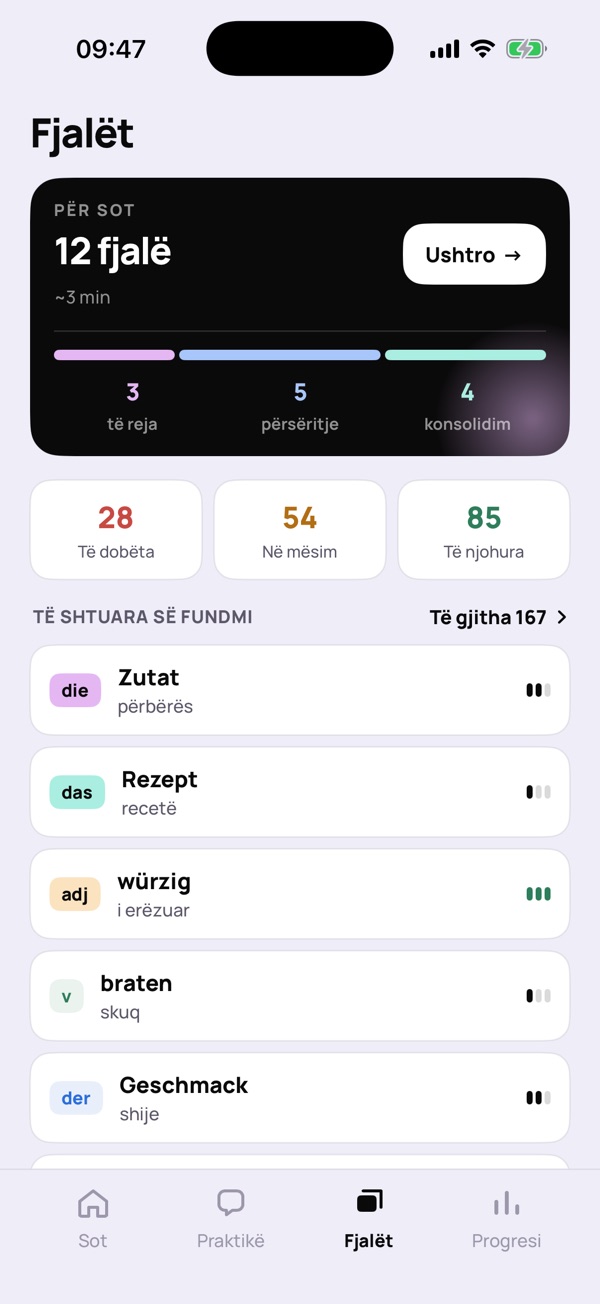Open the word Rezept
Screen dimensions: 600x1304
pyautogui.click(x=300, y=792)
